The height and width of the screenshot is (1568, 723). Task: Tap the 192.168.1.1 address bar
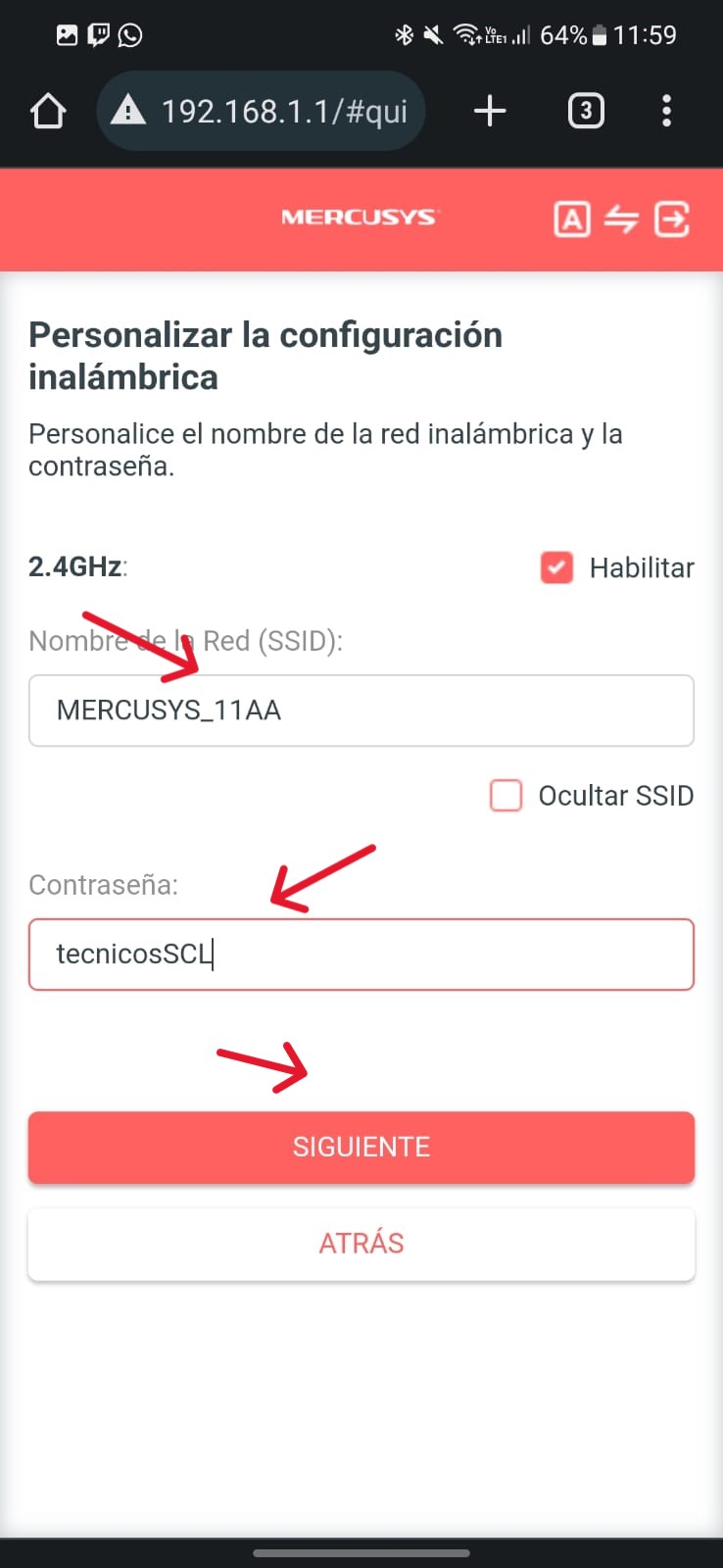(x=262, y=111)
